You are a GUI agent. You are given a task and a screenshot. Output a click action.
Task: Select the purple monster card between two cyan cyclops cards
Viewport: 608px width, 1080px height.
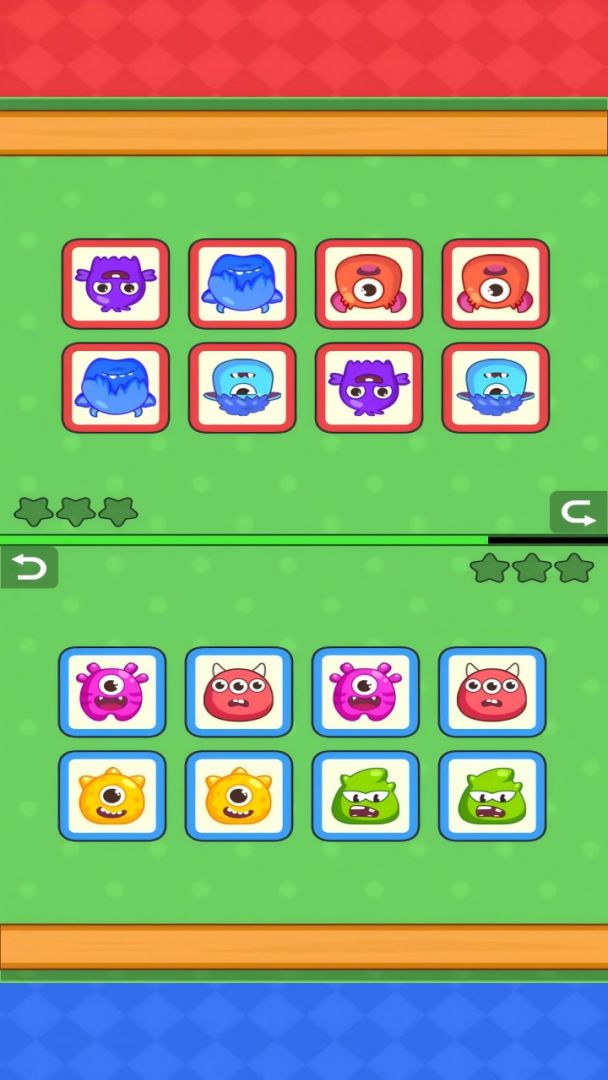pyautogui.click(x=369, y=388)
